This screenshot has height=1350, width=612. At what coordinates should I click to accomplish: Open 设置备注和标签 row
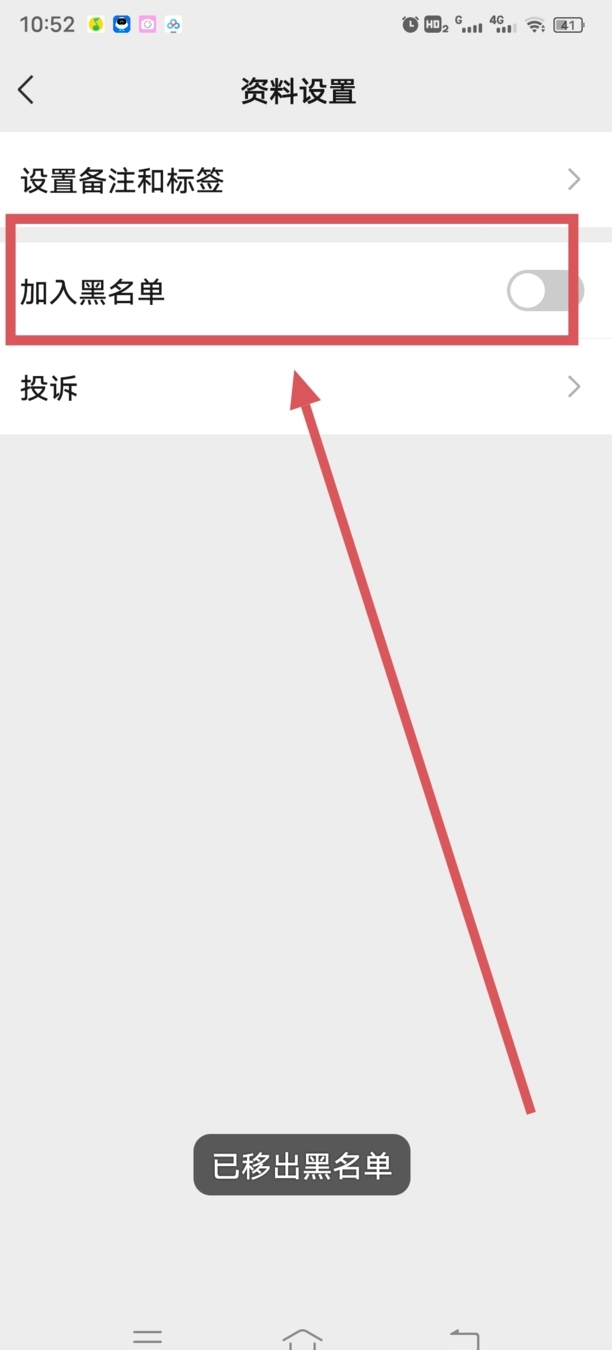pyautogui.click(x=300, y=180)
